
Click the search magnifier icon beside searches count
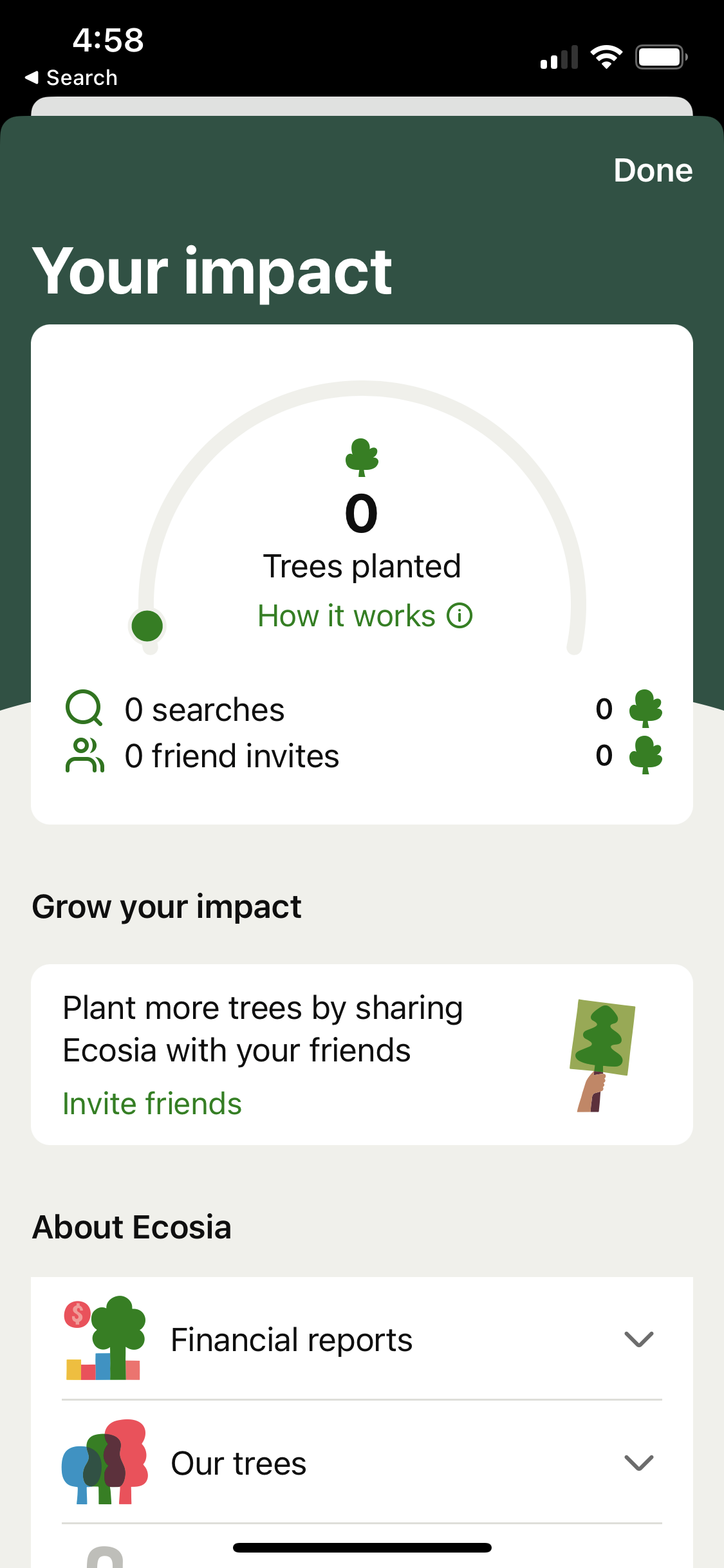point(84,709)
